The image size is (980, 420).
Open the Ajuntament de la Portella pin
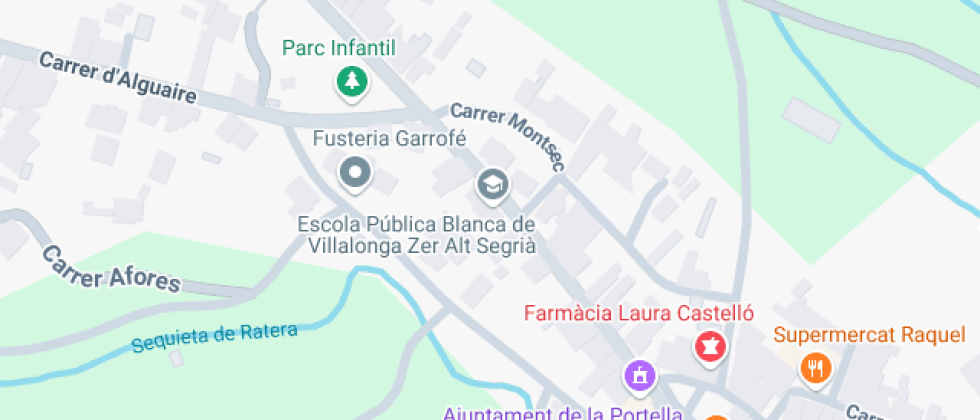[638, 376]
